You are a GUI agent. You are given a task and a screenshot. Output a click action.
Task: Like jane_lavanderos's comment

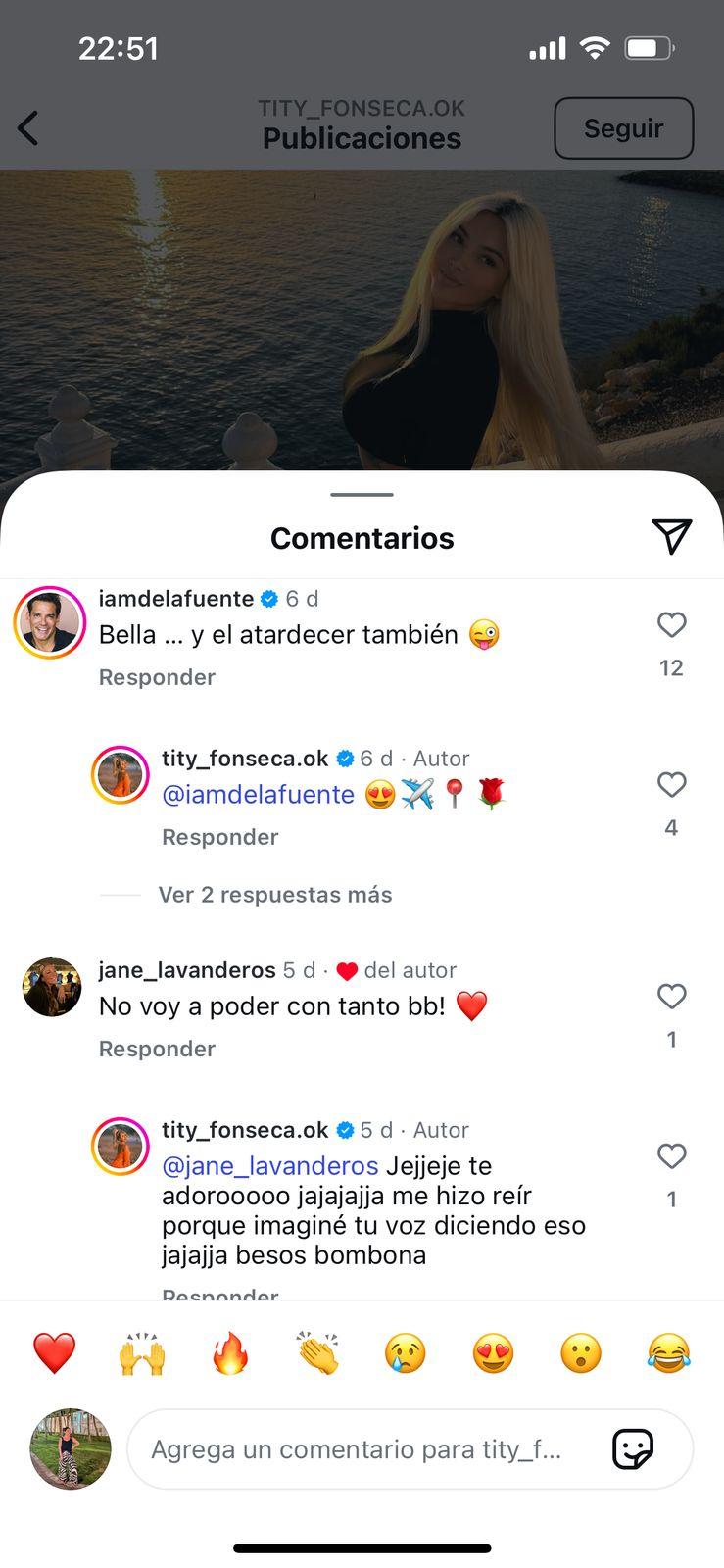coord(671,996)
